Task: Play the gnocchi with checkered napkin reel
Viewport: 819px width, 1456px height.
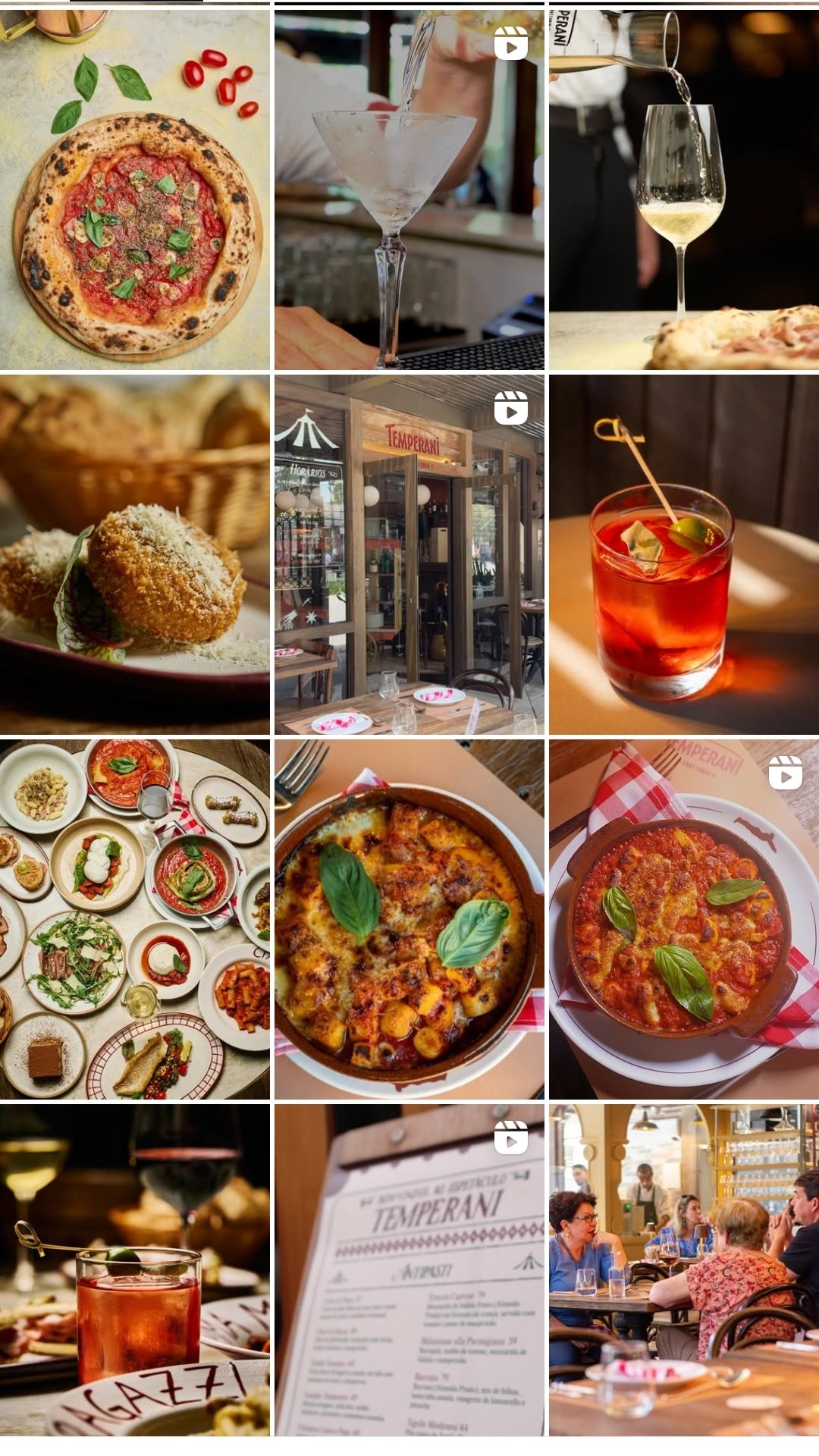Action: 684,919
